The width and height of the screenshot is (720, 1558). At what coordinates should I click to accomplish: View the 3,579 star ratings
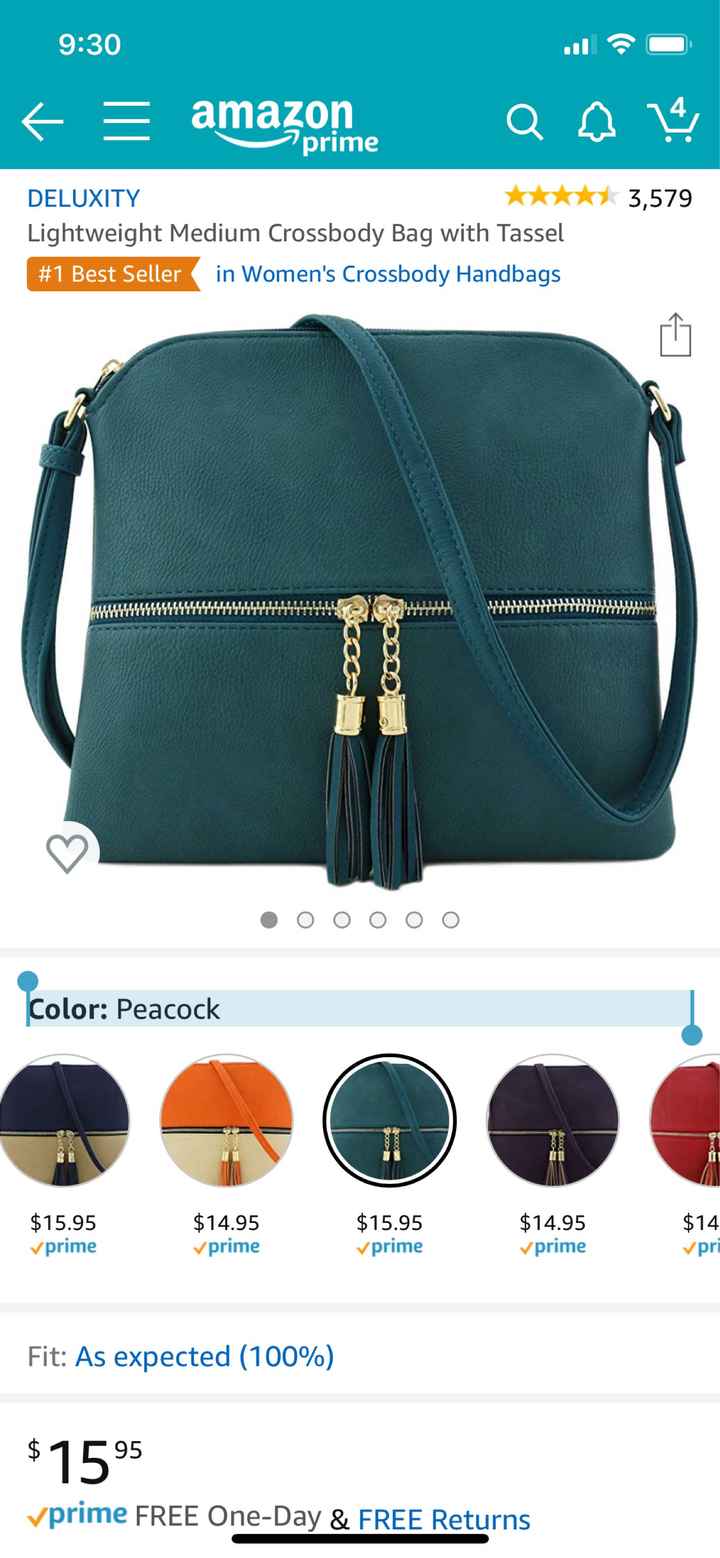(597, 197)
